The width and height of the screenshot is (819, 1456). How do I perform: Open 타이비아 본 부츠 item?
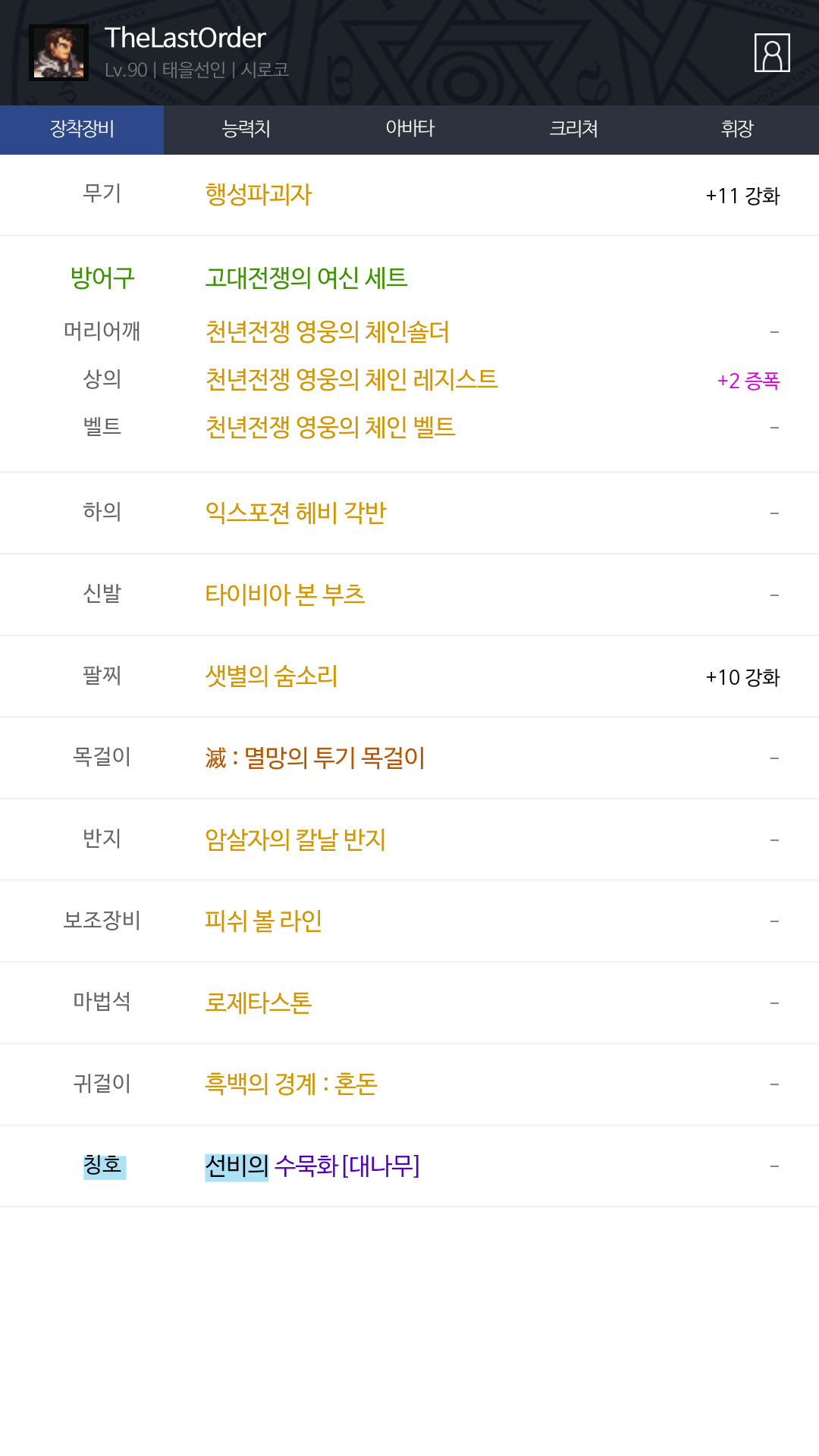(x=285, y=595)
